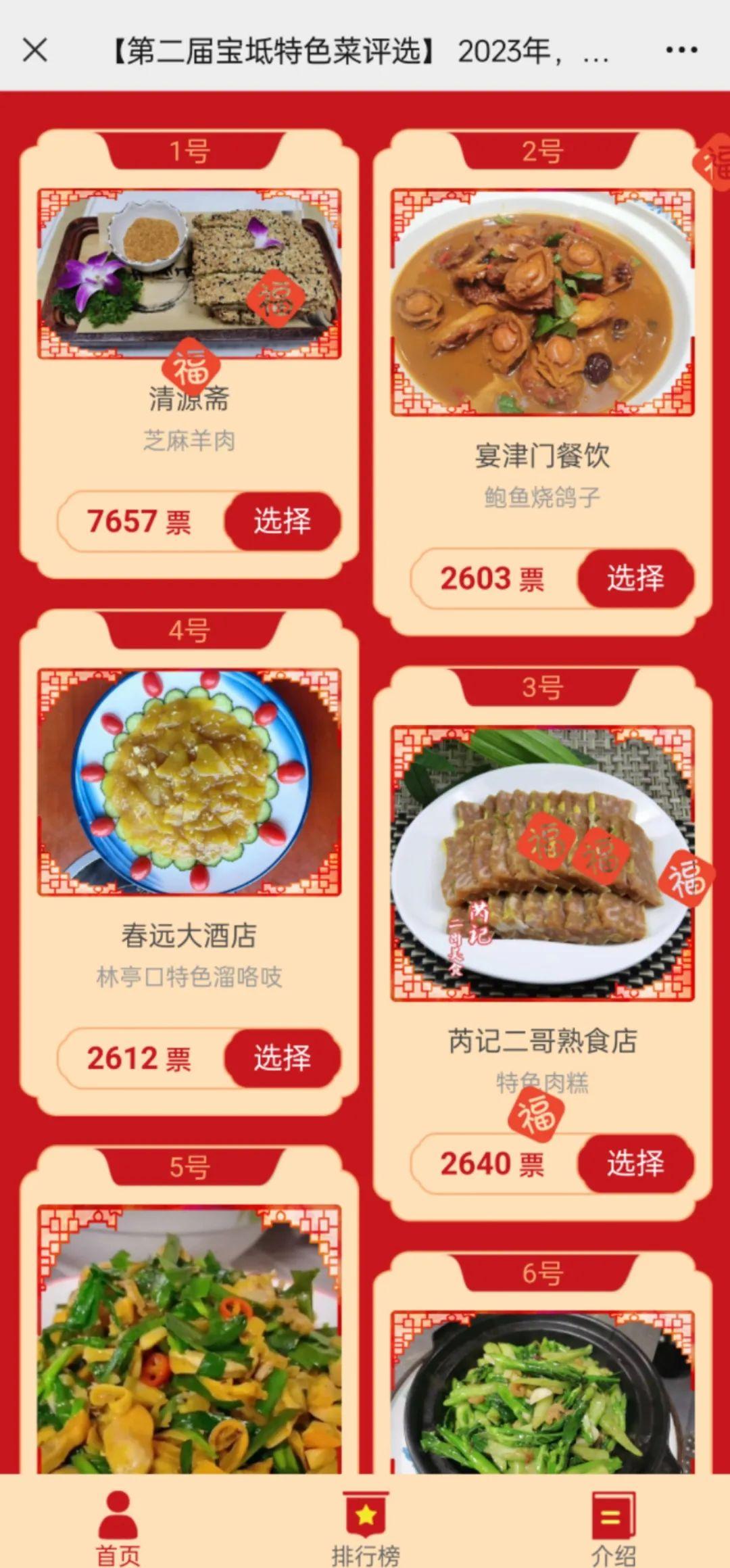The image size is (730, 1568).
Task: Open 林亭口特色溜咯吱 dish image
Action: click(189, 782)
